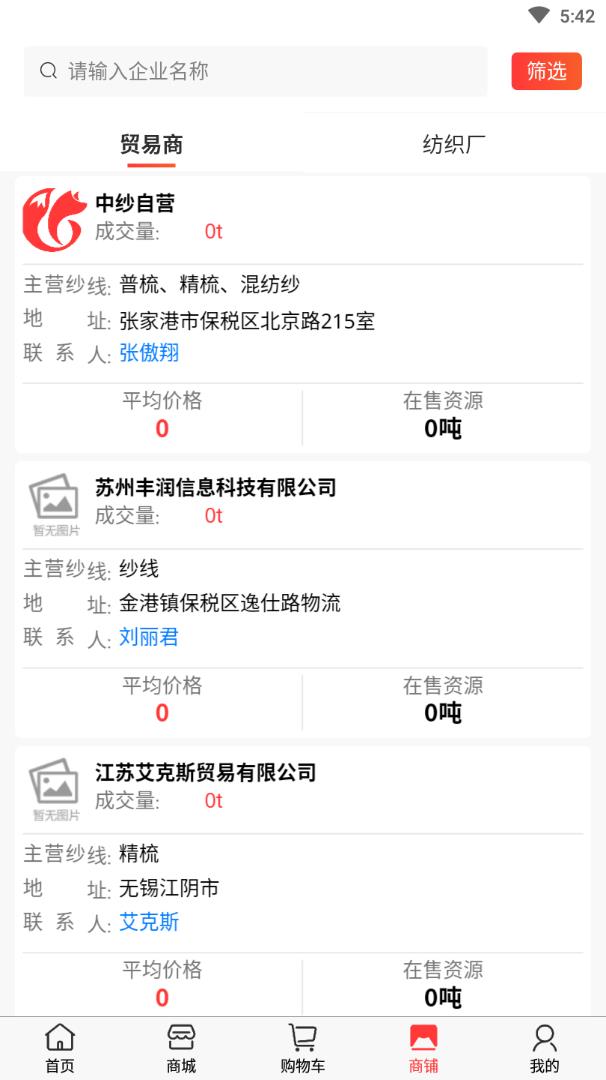Open the 我的 profile tab
Screen dimensions: 606x1080
coord(545,1048)
